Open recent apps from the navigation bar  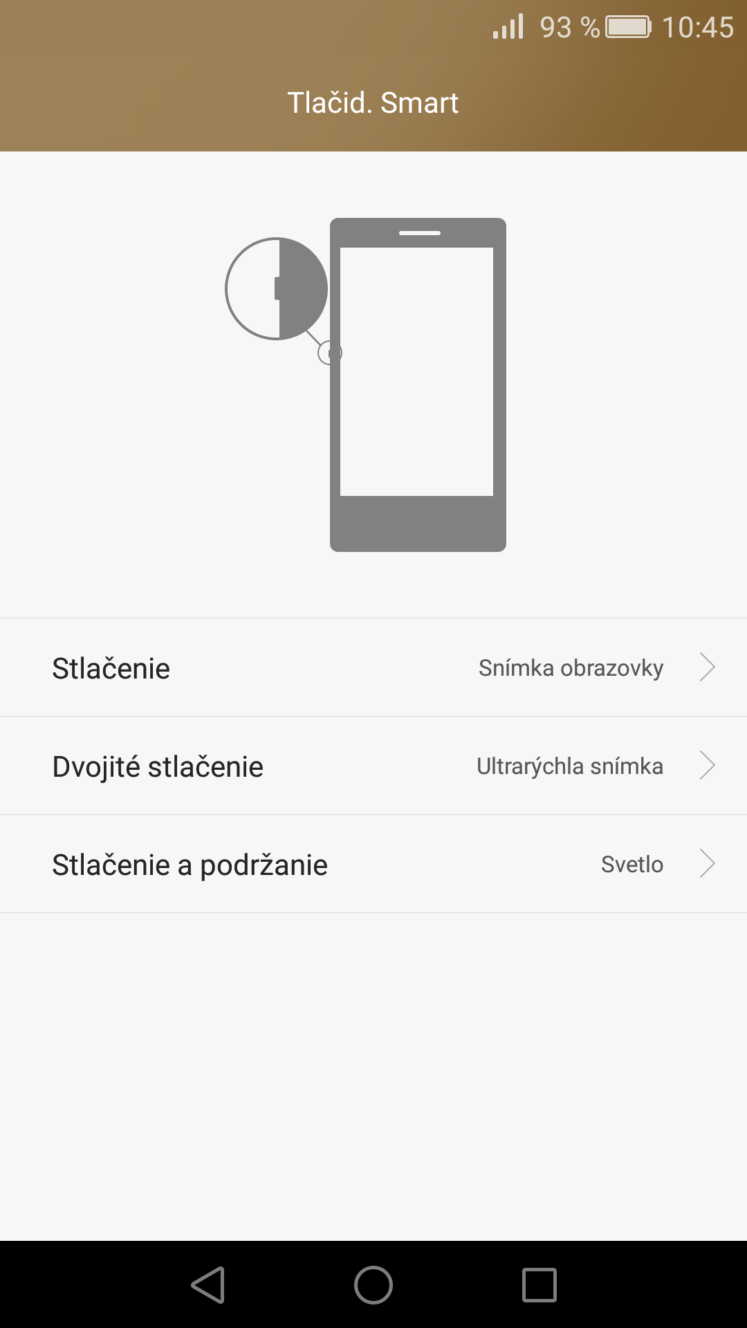[539, 1285]
